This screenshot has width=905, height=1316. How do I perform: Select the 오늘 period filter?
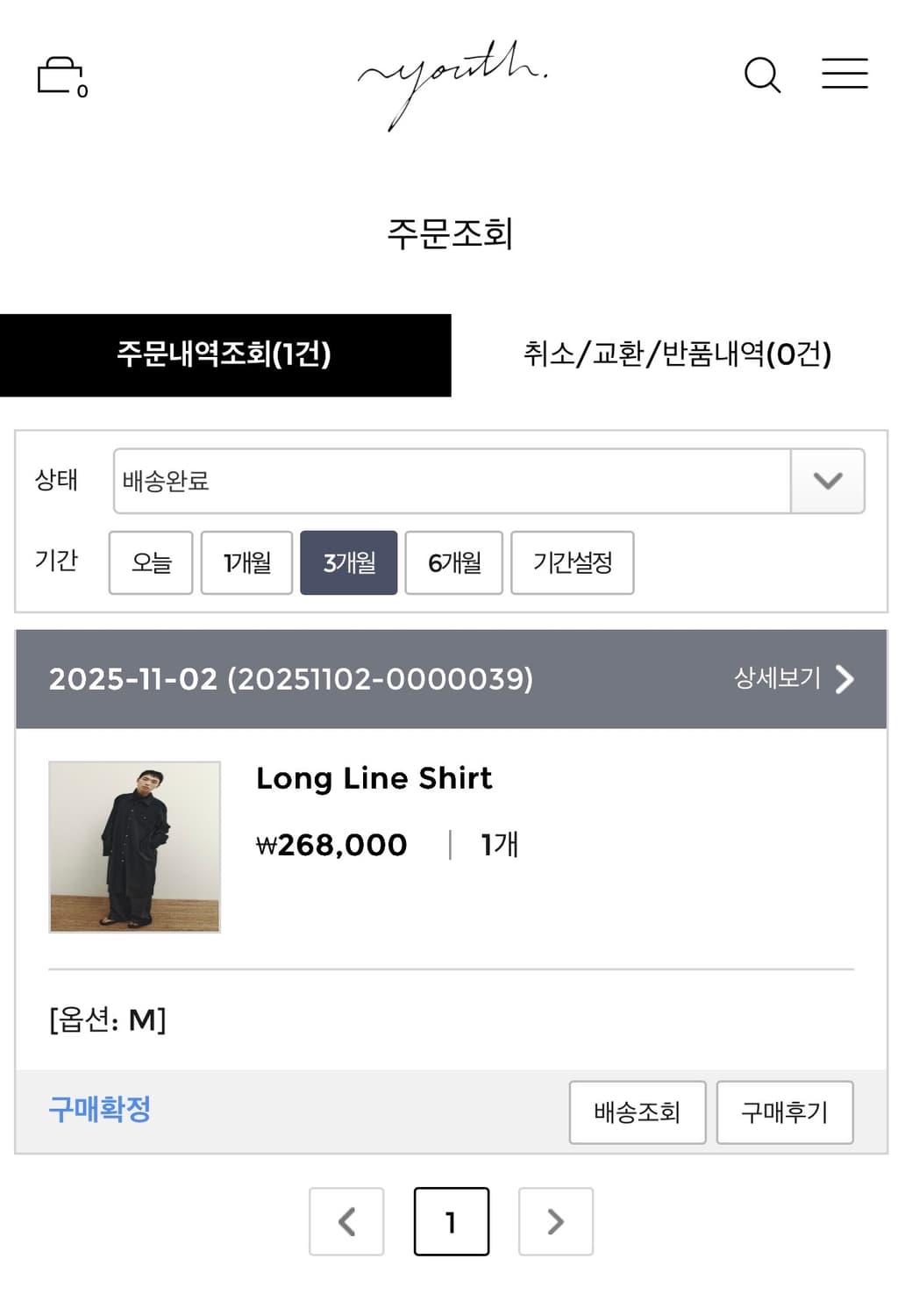coord(150,562)
